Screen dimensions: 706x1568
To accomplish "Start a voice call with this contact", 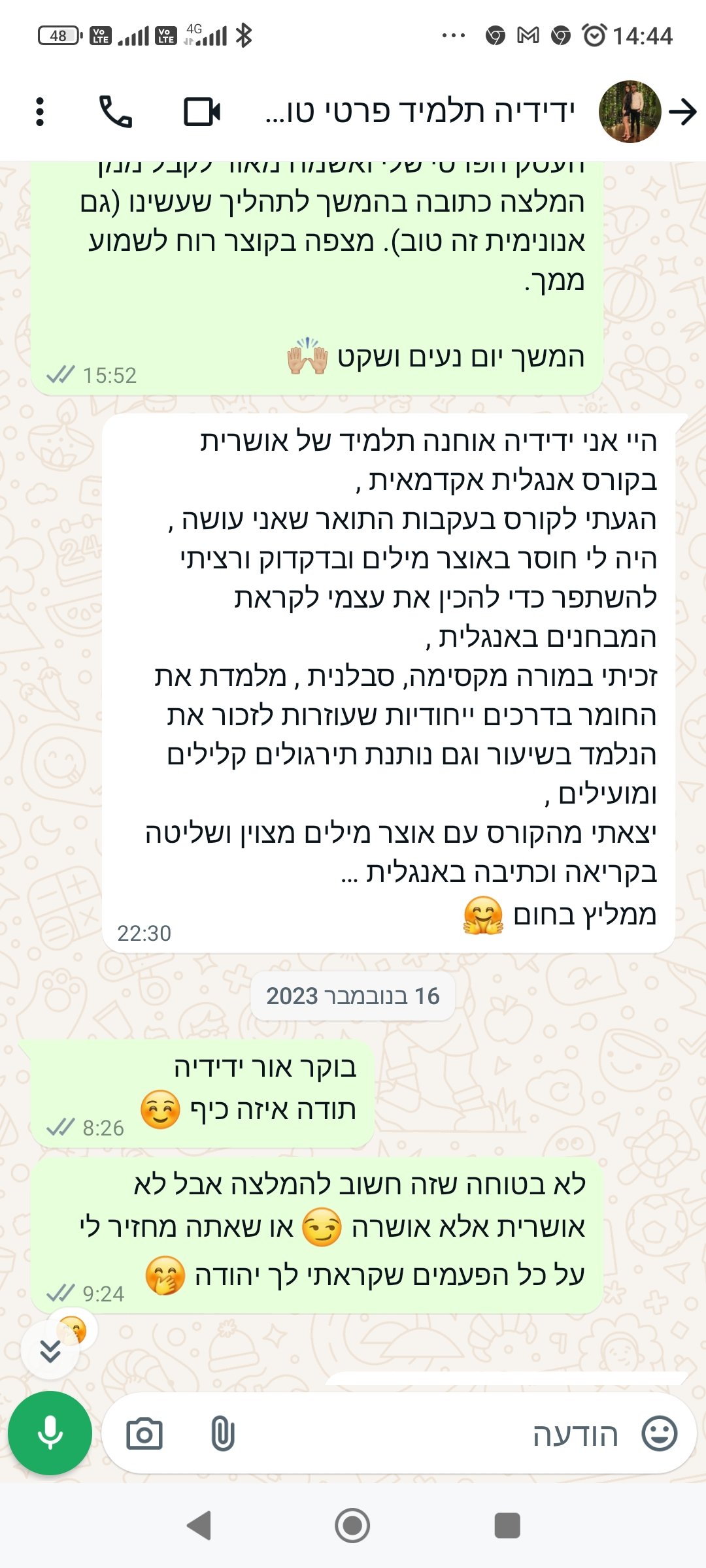I will (x=115, y=112).
